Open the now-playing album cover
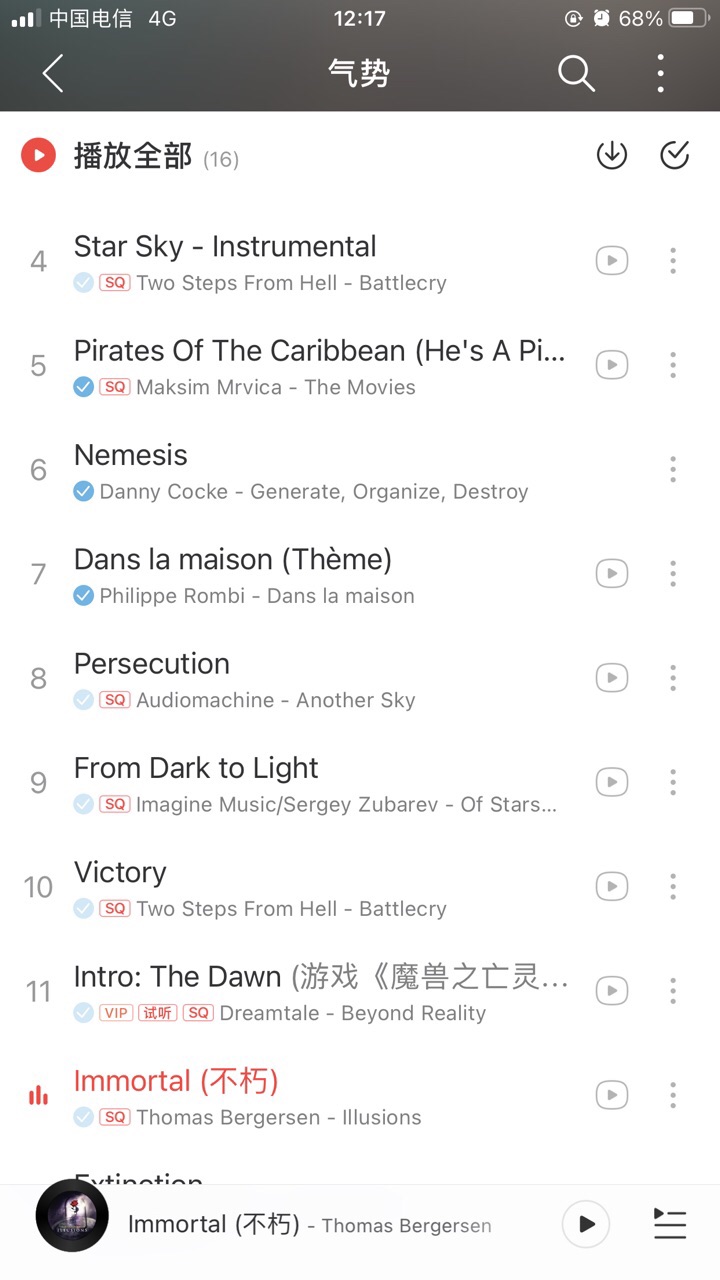This screenshot has height=1280, width=720. [x=72, y=1216]
